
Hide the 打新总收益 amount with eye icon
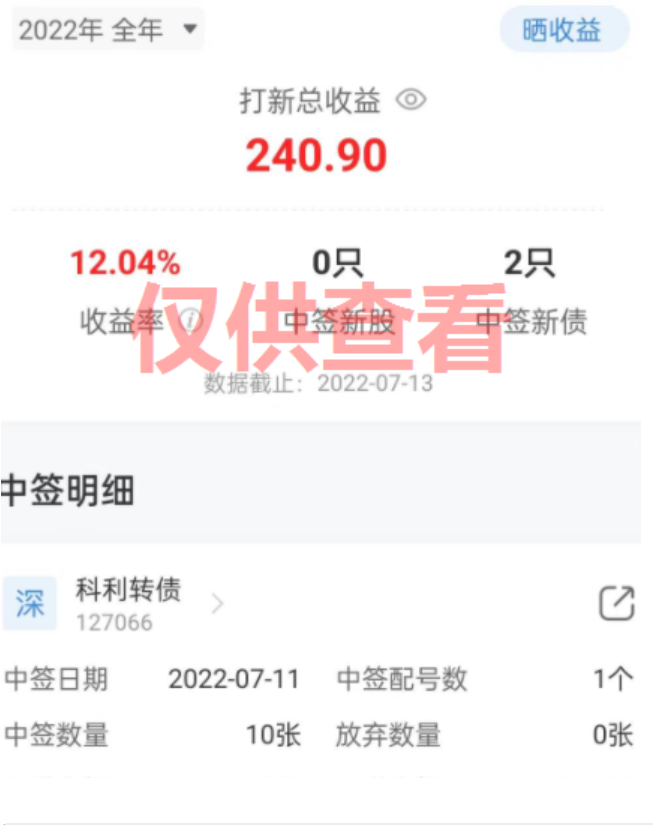click(x=411, y=100)
